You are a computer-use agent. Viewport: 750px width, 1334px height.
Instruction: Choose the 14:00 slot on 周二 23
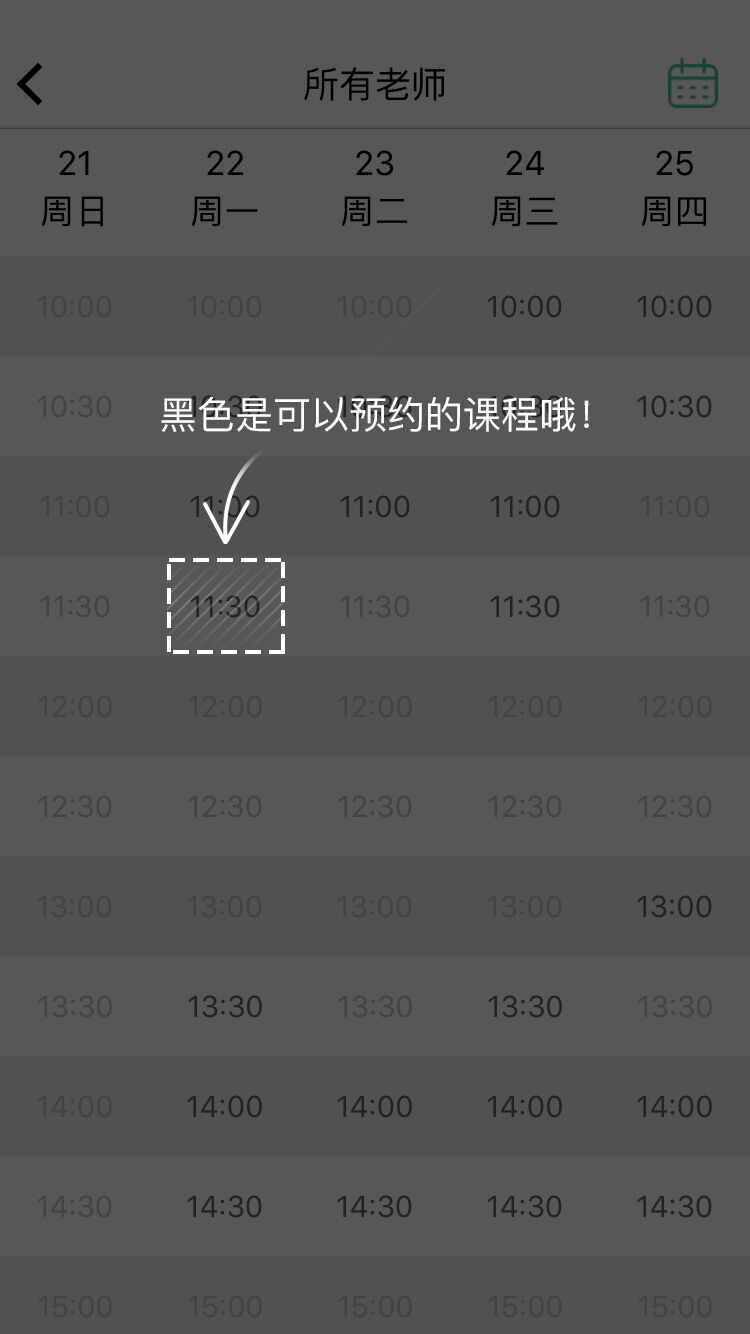click(x=375, y=1106)
